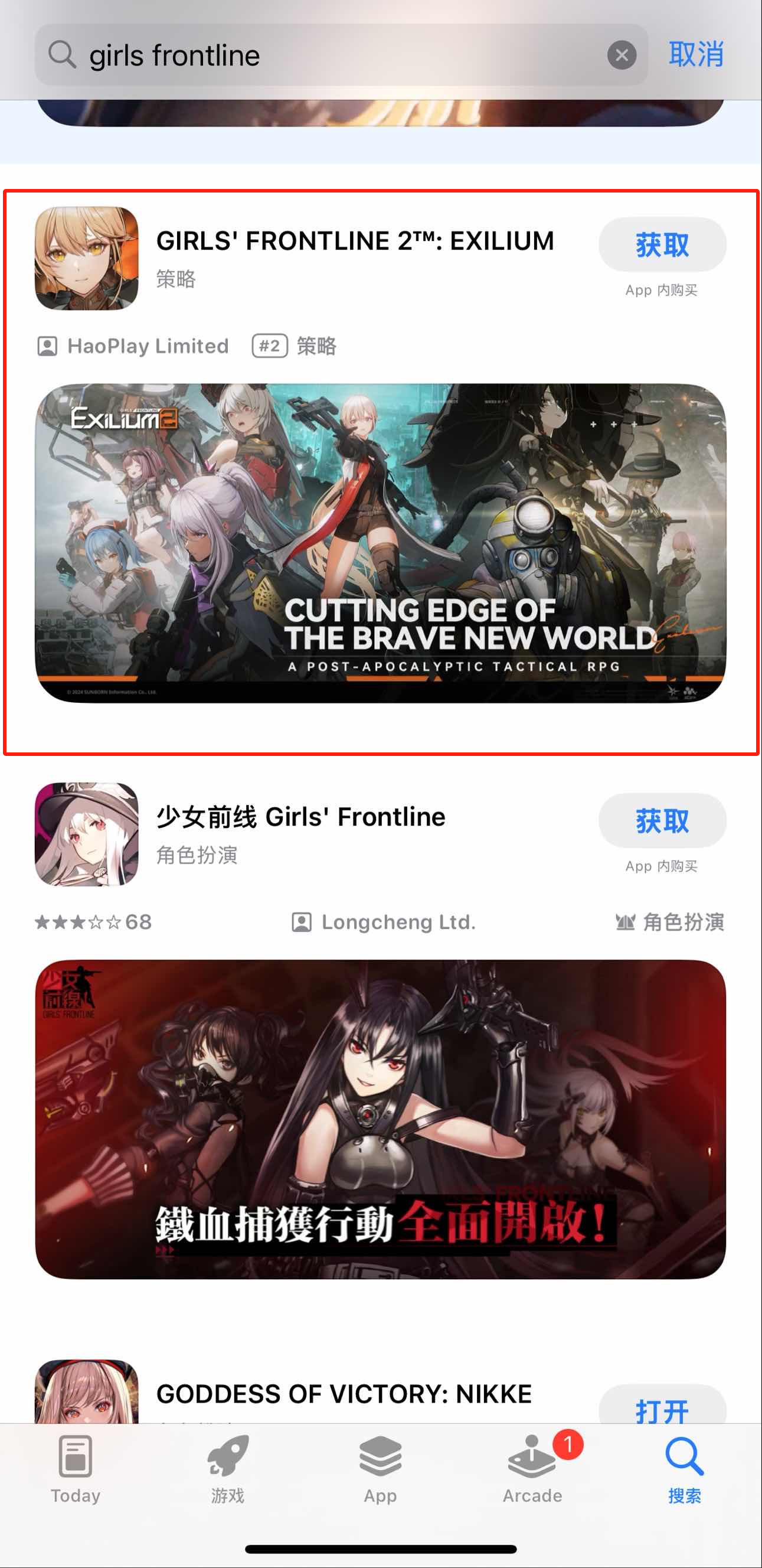
Task: Open GODDESS OF VICTORY: NIKKE app
Action: click(x=662, y=1409)
